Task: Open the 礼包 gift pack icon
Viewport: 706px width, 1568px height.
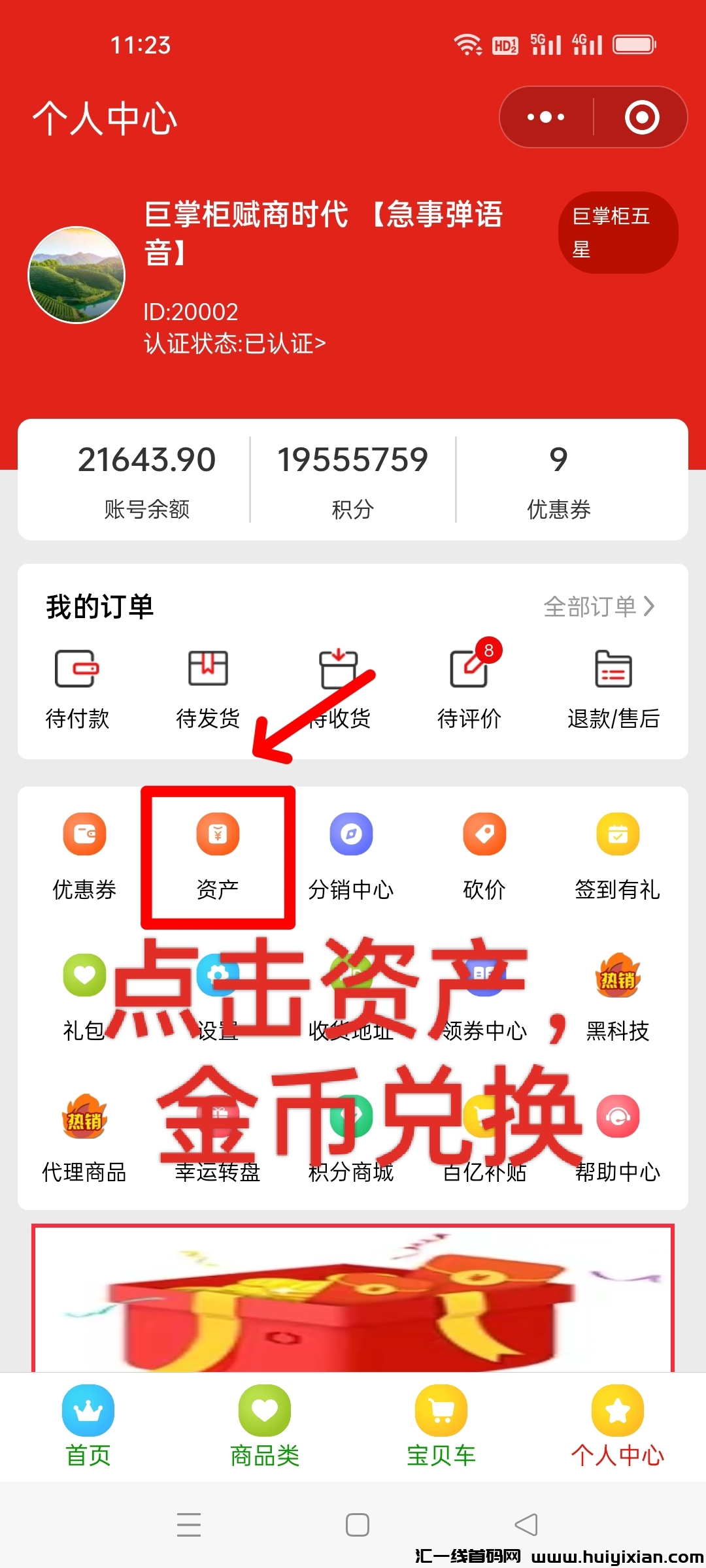Action: tap(85, 977)
